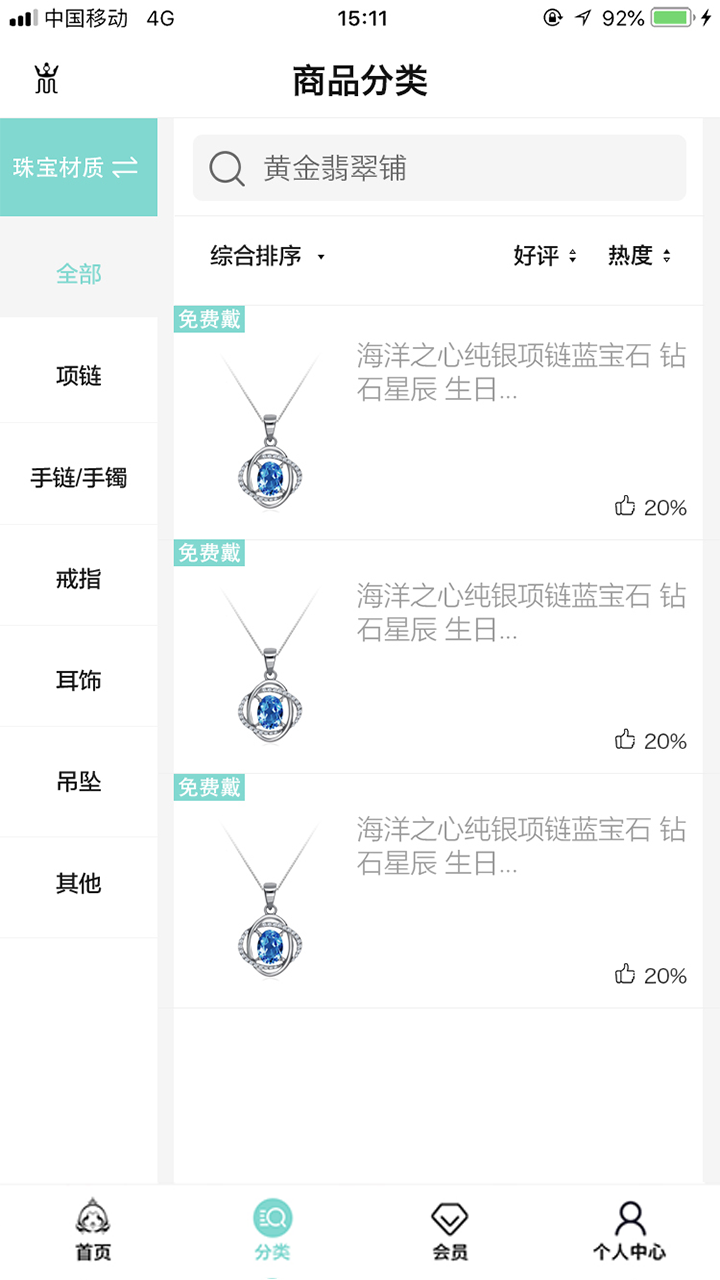Open the 个人中心 tab
This screenshot has height=1280, width=720.
point(629,1231)
